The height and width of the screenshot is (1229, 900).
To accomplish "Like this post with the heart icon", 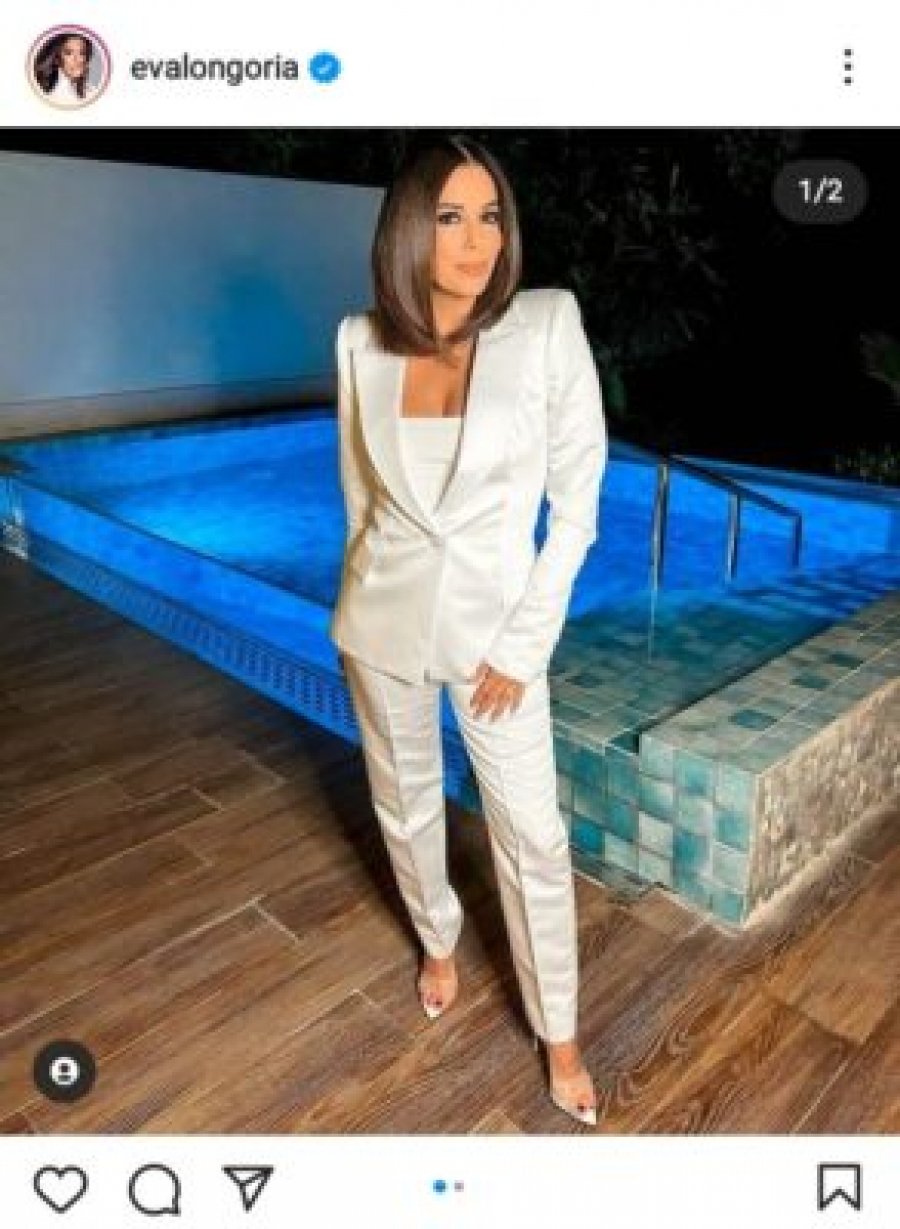I will tap(61, 1188).
